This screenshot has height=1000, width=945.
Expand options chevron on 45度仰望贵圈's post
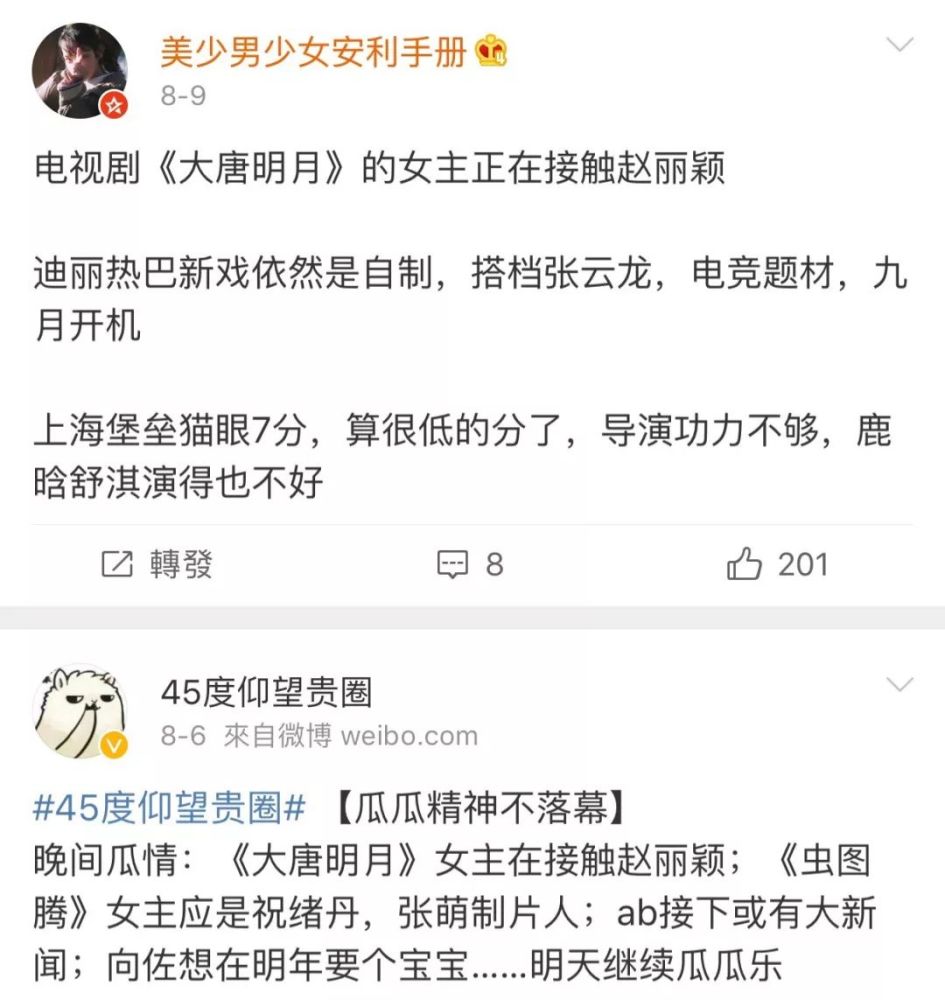point(901,685)
